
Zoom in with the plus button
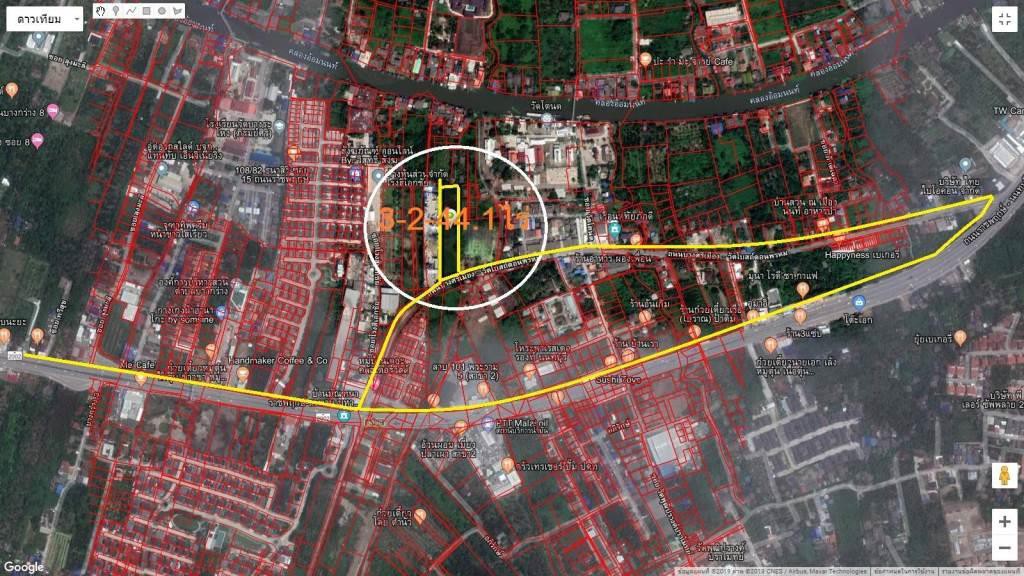pyautogui.click(x=1004, y=521)
